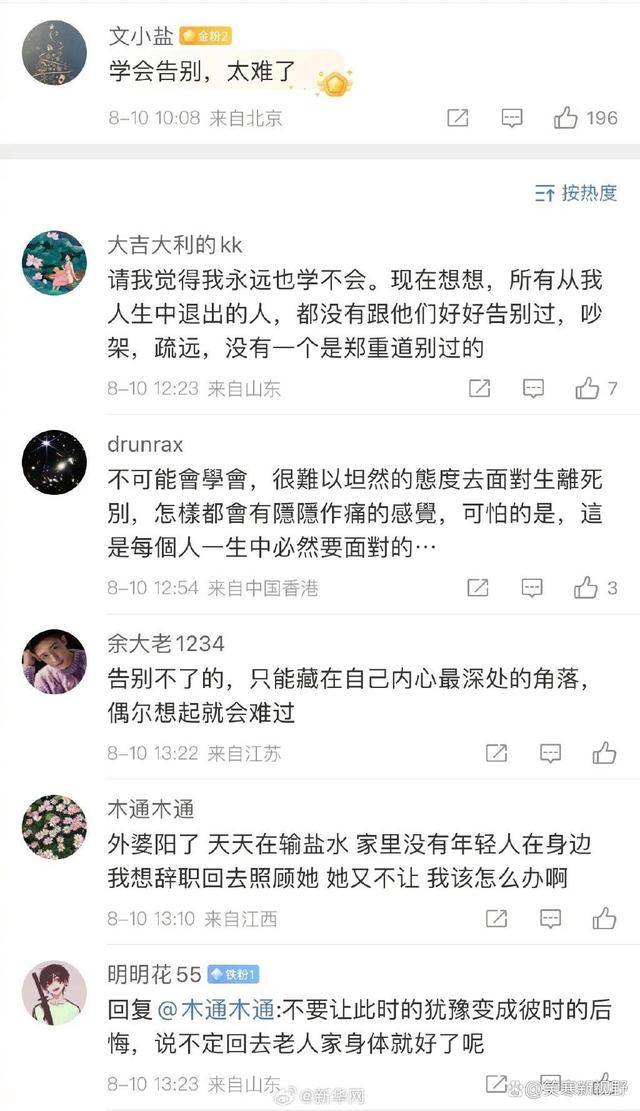This screenshot has height=1111, width=640.
Task: Reply to 余大老1234's comment
Action: [x=550, y=753]
